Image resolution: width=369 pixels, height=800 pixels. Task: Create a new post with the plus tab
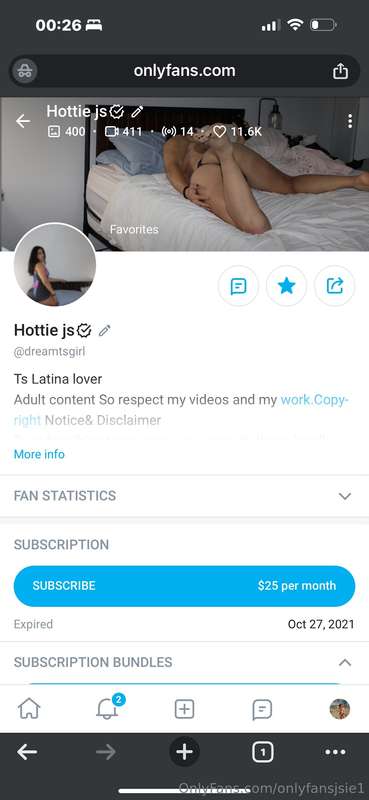click(184, 709)
